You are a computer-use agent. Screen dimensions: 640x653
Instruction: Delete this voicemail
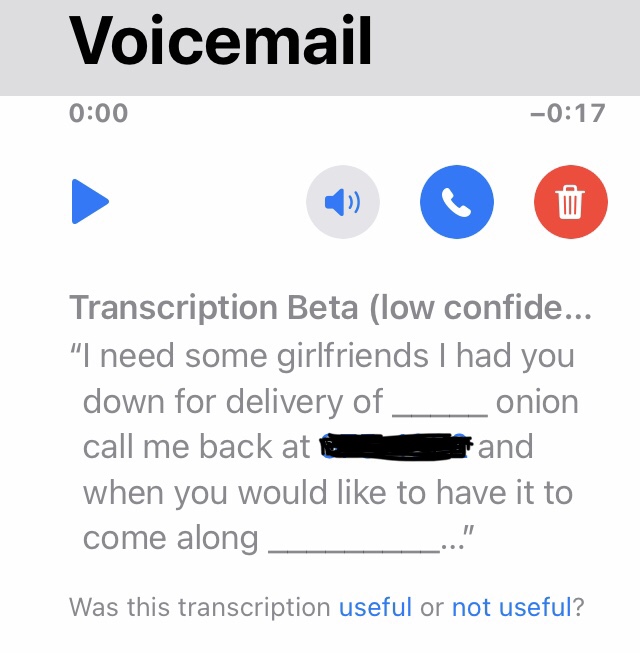tap(570, 202)
